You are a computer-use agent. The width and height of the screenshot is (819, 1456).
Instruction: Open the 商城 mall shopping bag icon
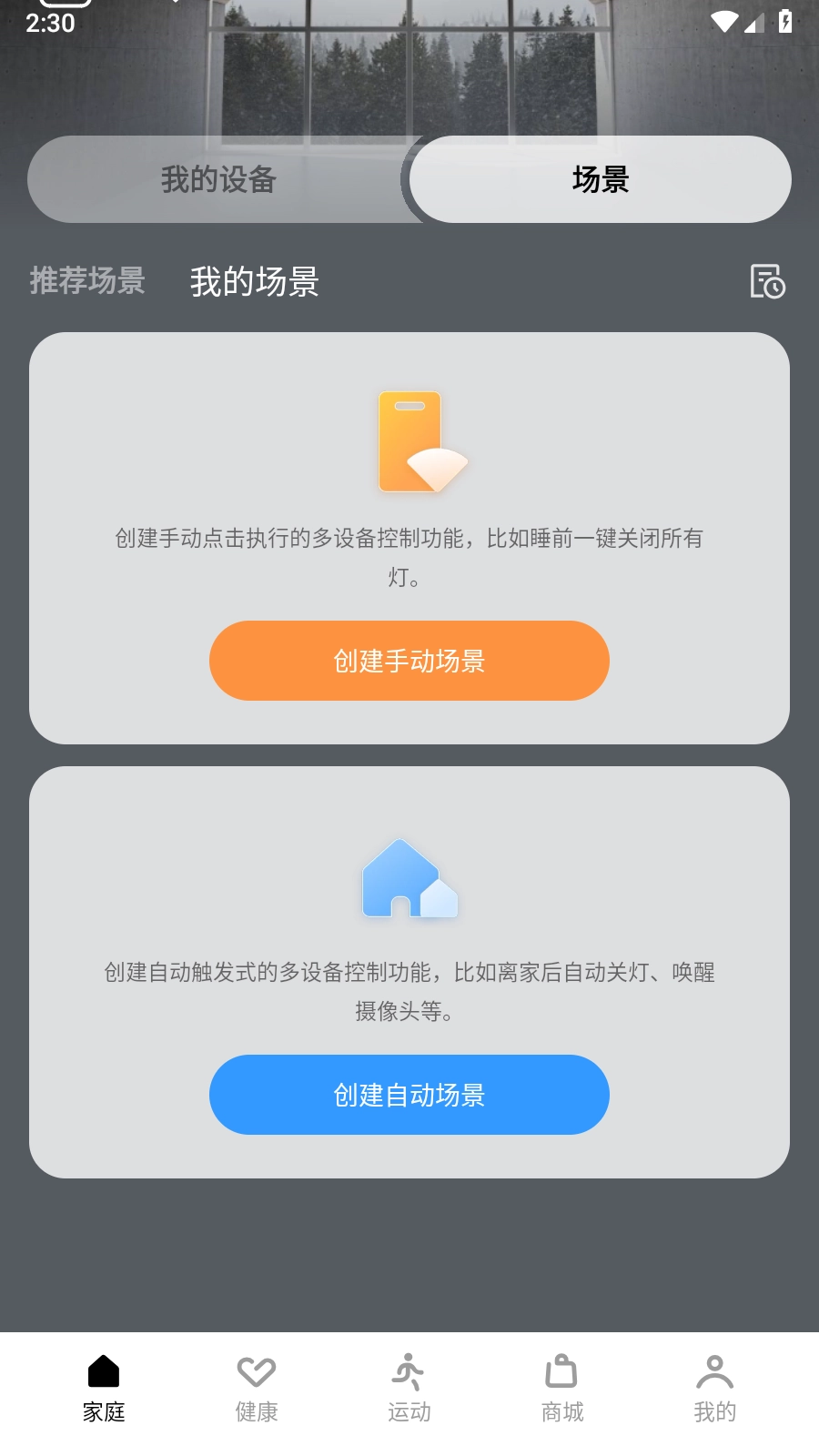561,1370
